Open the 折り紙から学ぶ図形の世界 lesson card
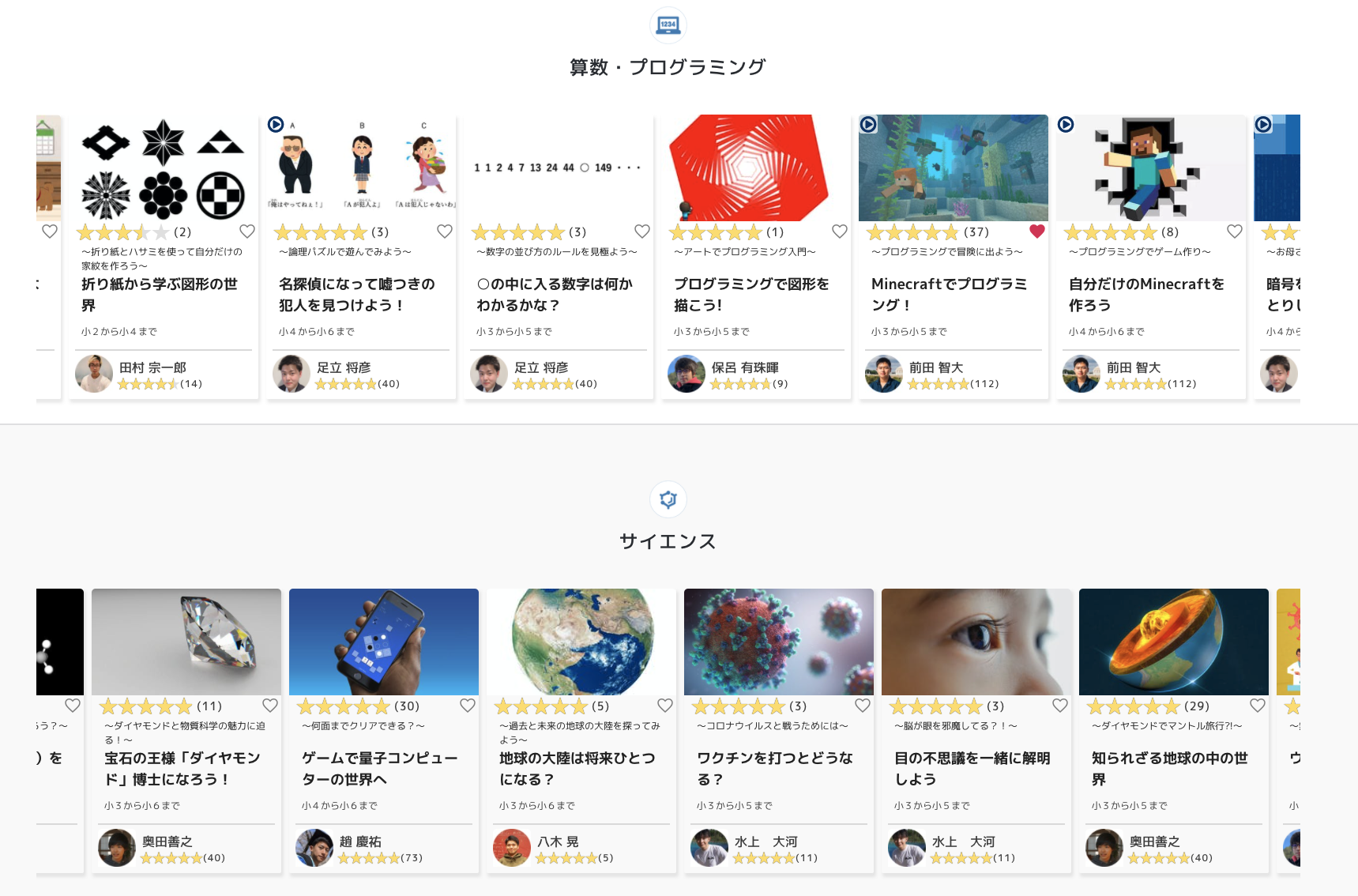The width and height of the screenshot is (1358, 896). coord(160,294)
